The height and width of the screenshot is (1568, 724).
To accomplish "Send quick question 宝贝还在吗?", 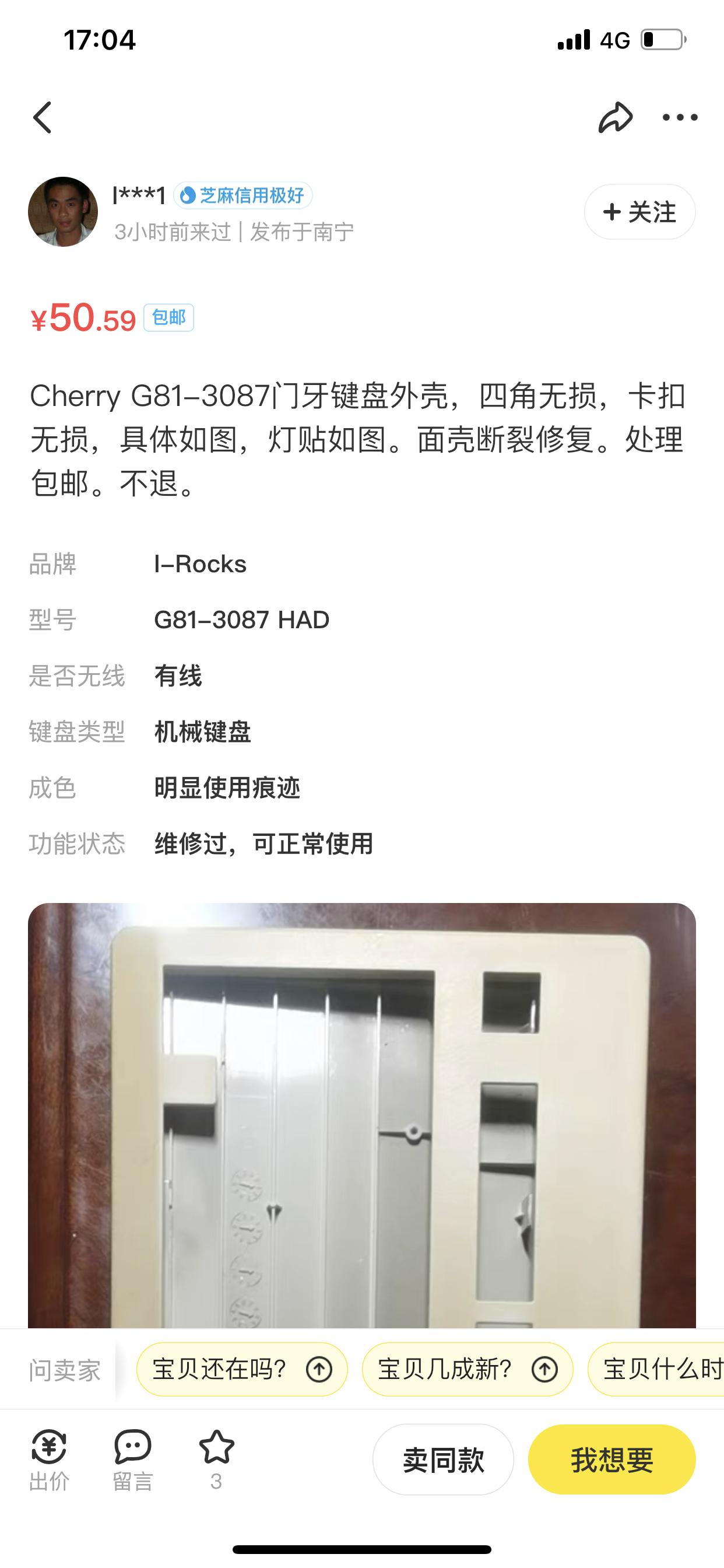I will [242, 1370].
